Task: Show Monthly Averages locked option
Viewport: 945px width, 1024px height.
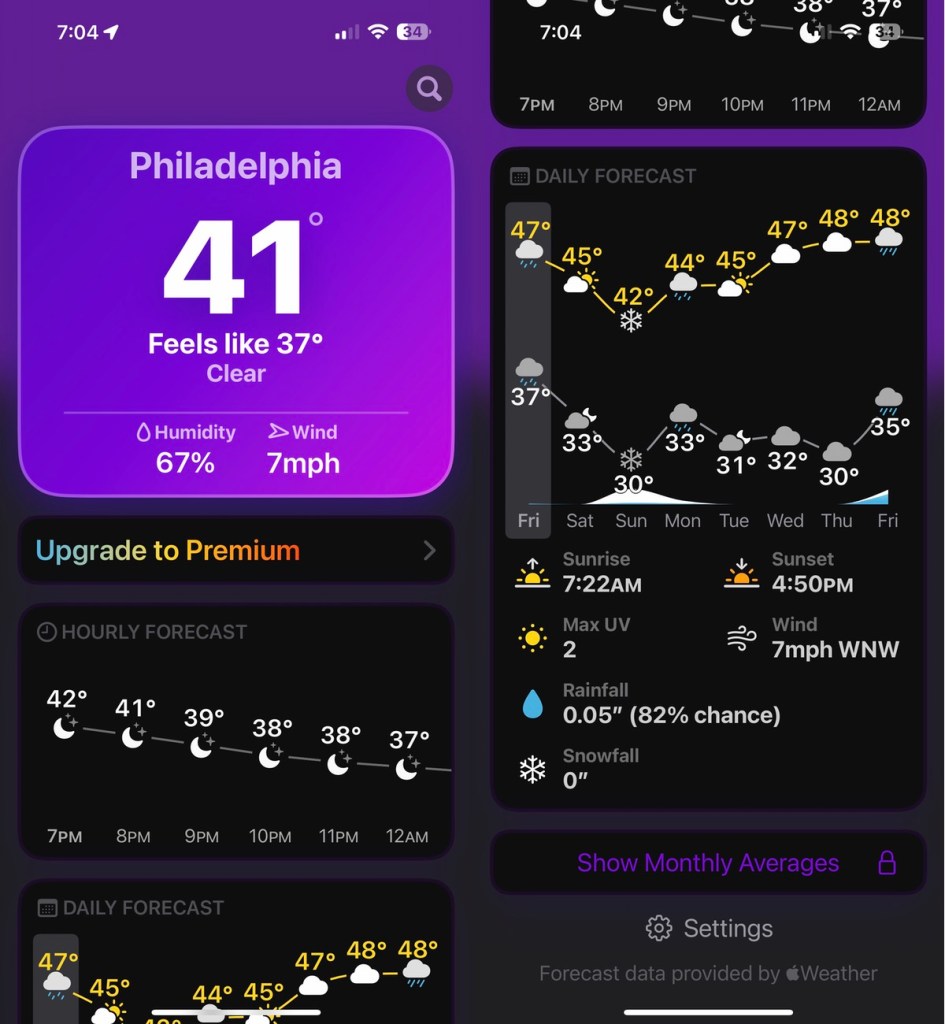Action: tap(708, 863)
